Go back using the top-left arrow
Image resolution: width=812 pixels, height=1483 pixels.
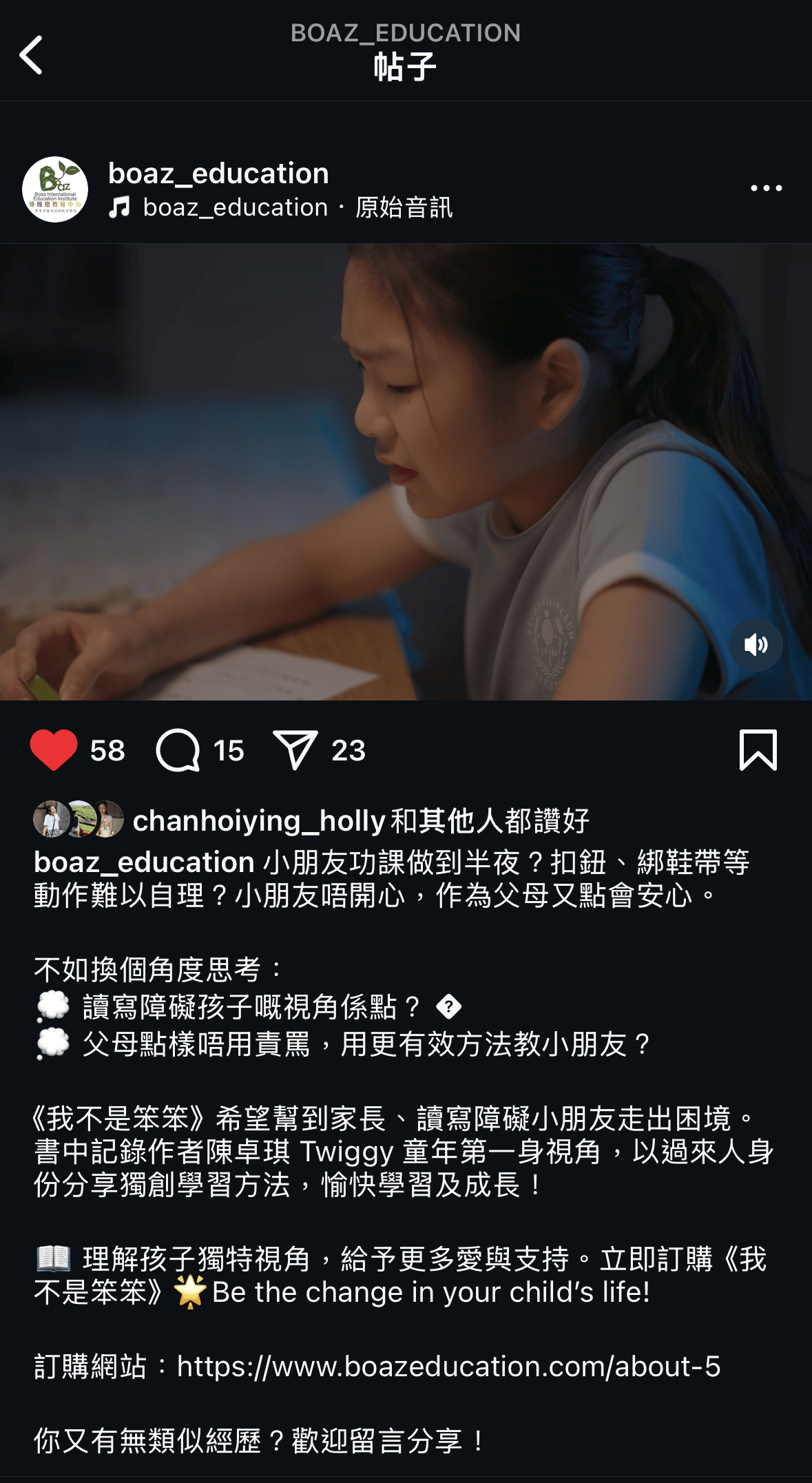[x=31, y=55]
